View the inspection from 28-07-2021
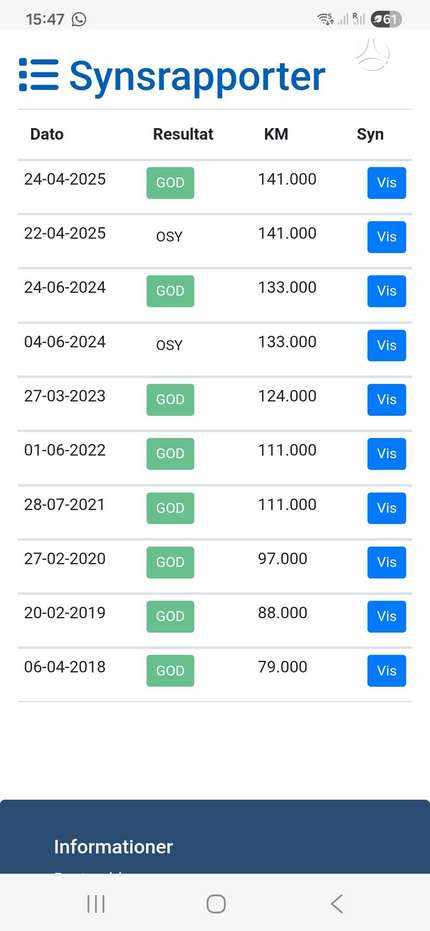Screen dimensions: 430x931 (x=386, y=508)
